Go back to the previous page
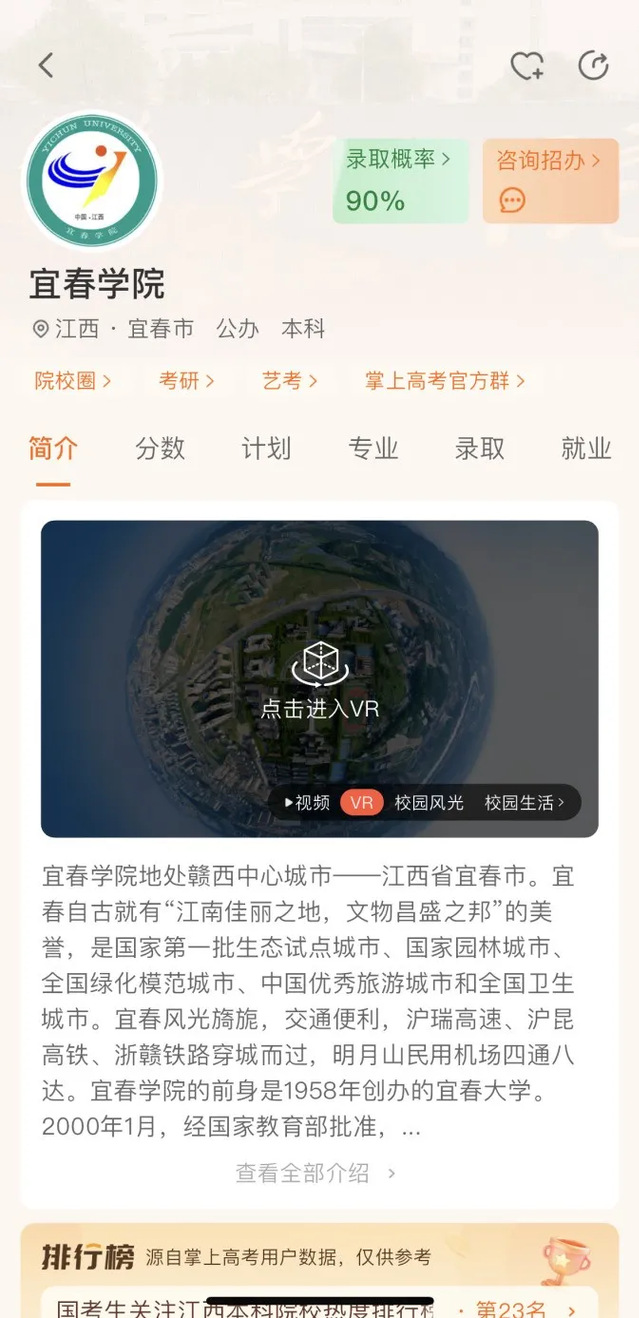The width and height of the screenshot is (639, 1318). (46, 66)
